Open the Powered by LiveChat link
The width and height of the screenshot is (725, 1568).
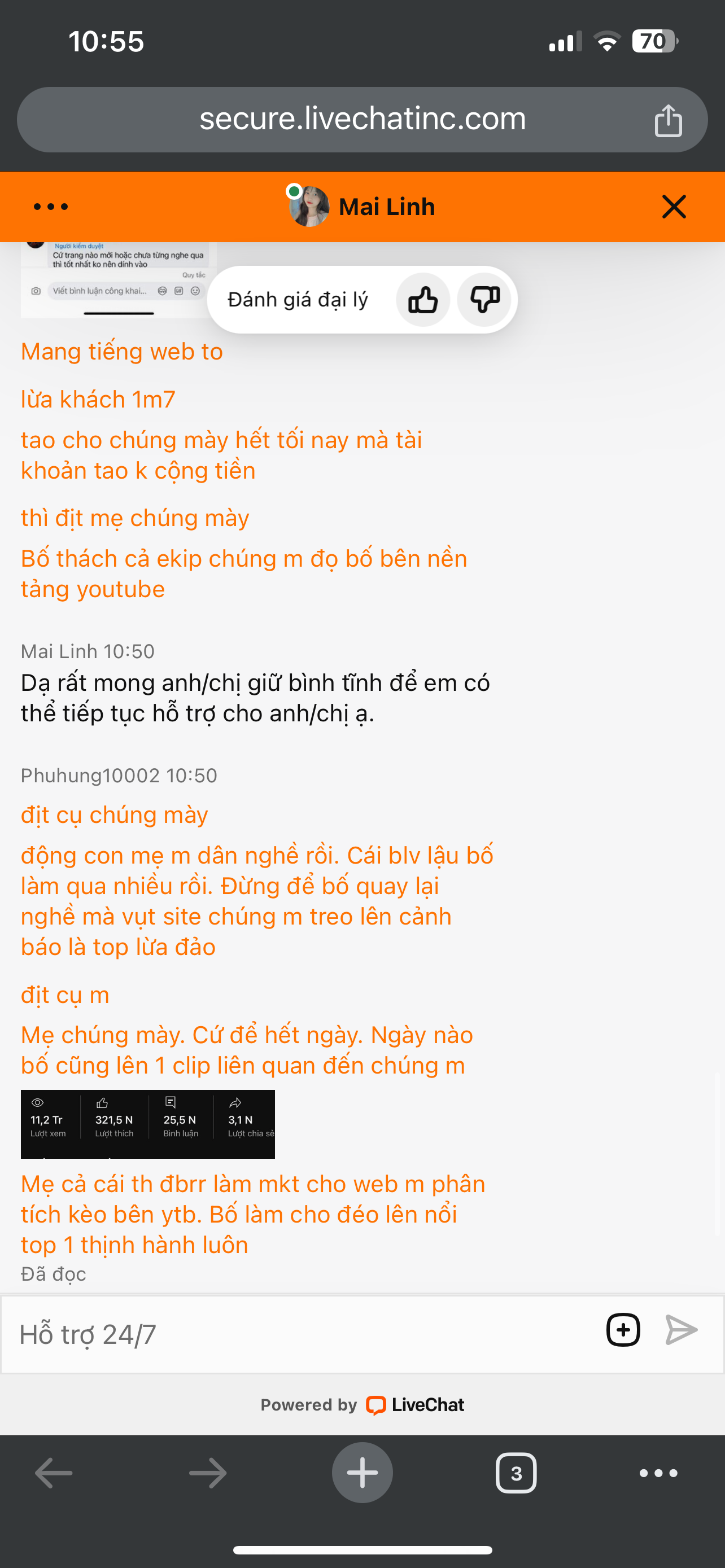click(362, 1405)
